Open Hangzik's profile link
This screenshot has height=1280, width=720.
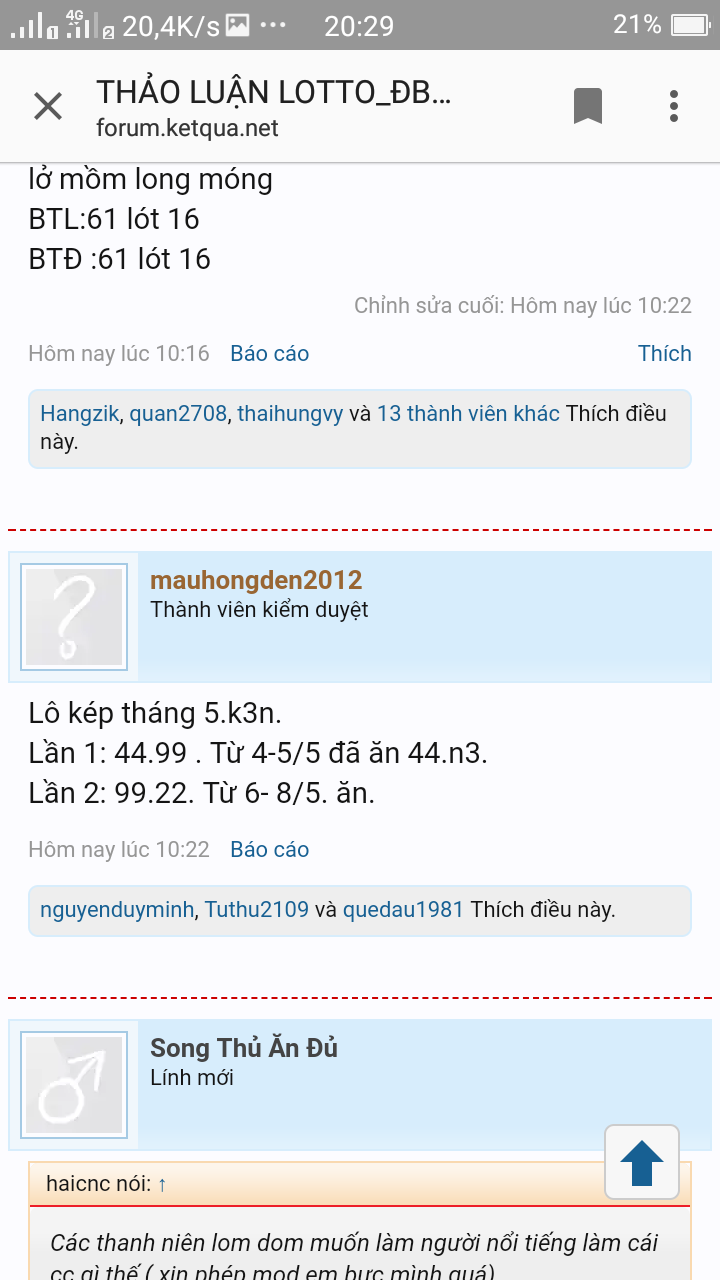pyautogui.click(x=79, y=413)
